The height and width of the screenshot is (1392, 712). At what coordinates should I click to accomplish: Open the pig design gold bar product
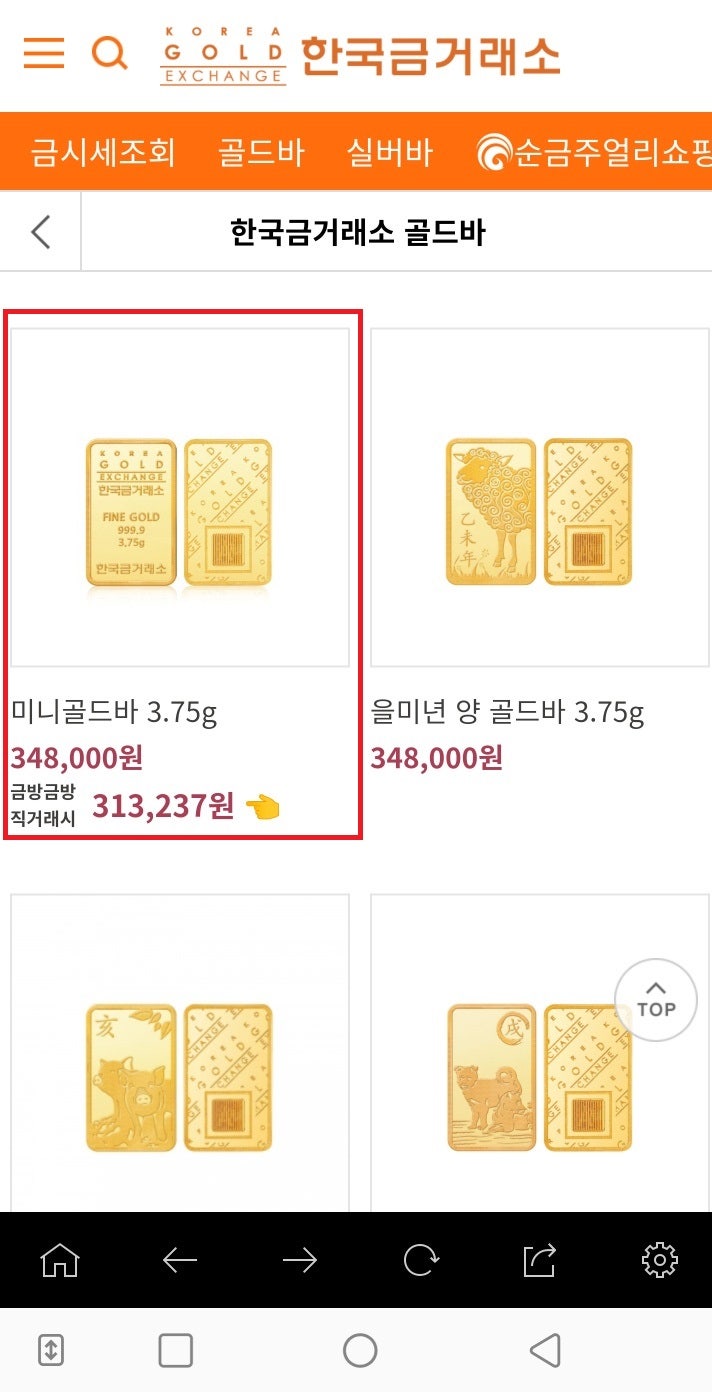[x=180, y=1053]
